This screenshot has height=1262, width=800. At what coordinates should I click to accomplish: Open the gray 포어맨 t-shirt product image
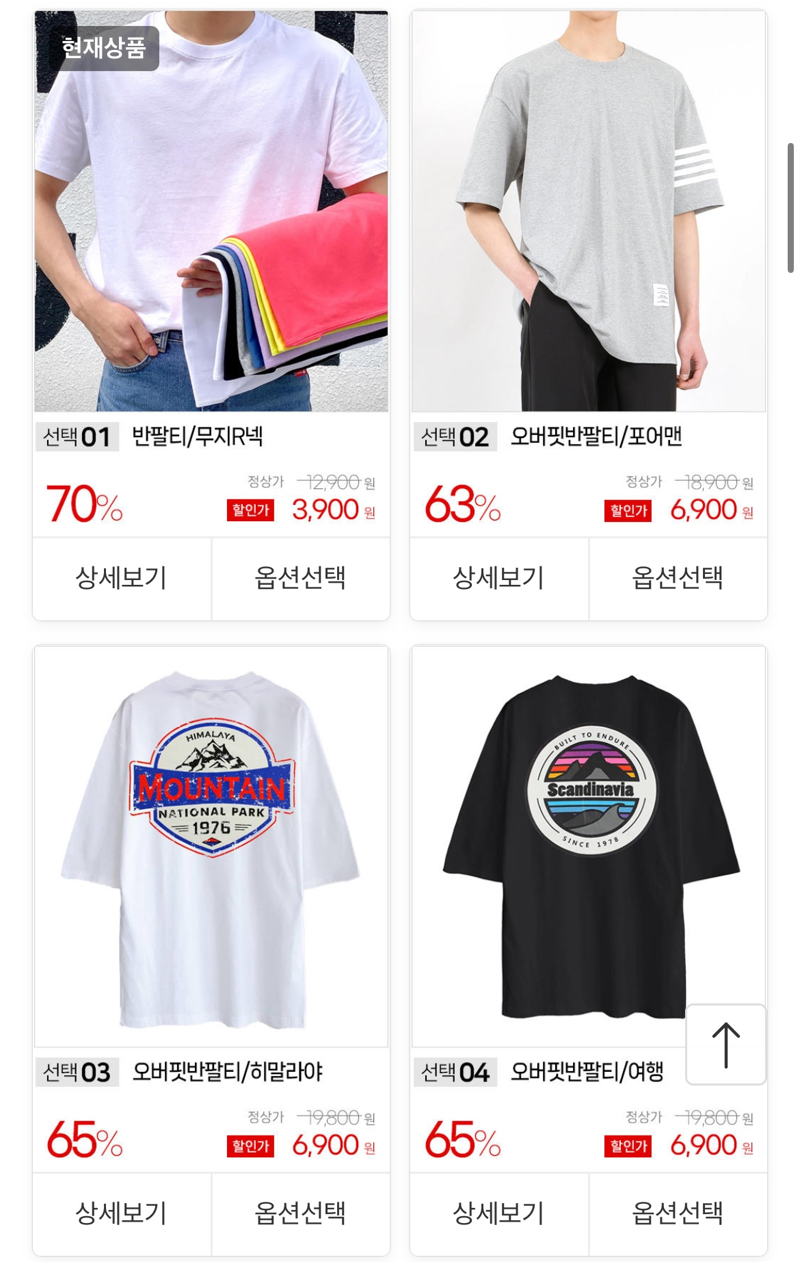588,211
